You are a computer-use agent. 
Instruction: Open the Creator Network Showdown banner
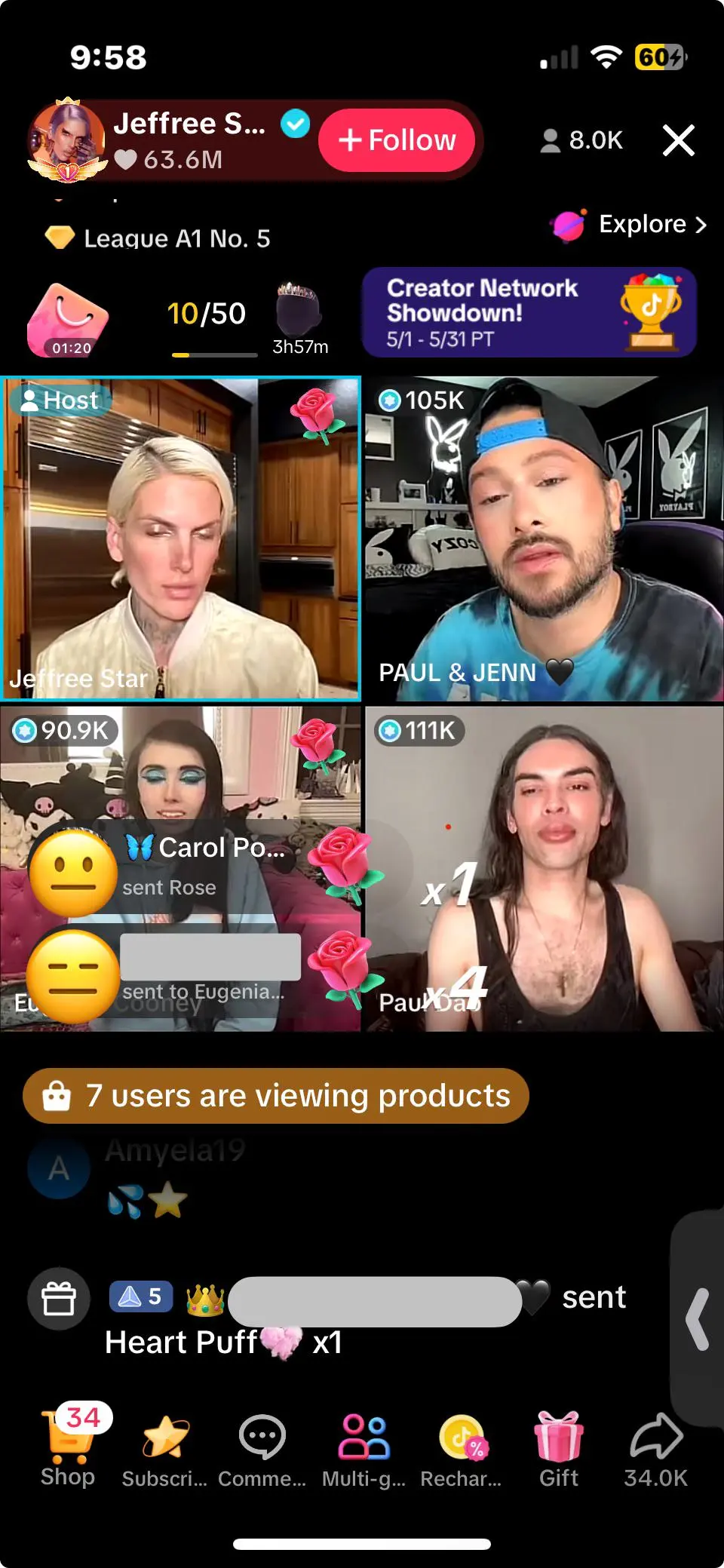(x=529, y=312)
